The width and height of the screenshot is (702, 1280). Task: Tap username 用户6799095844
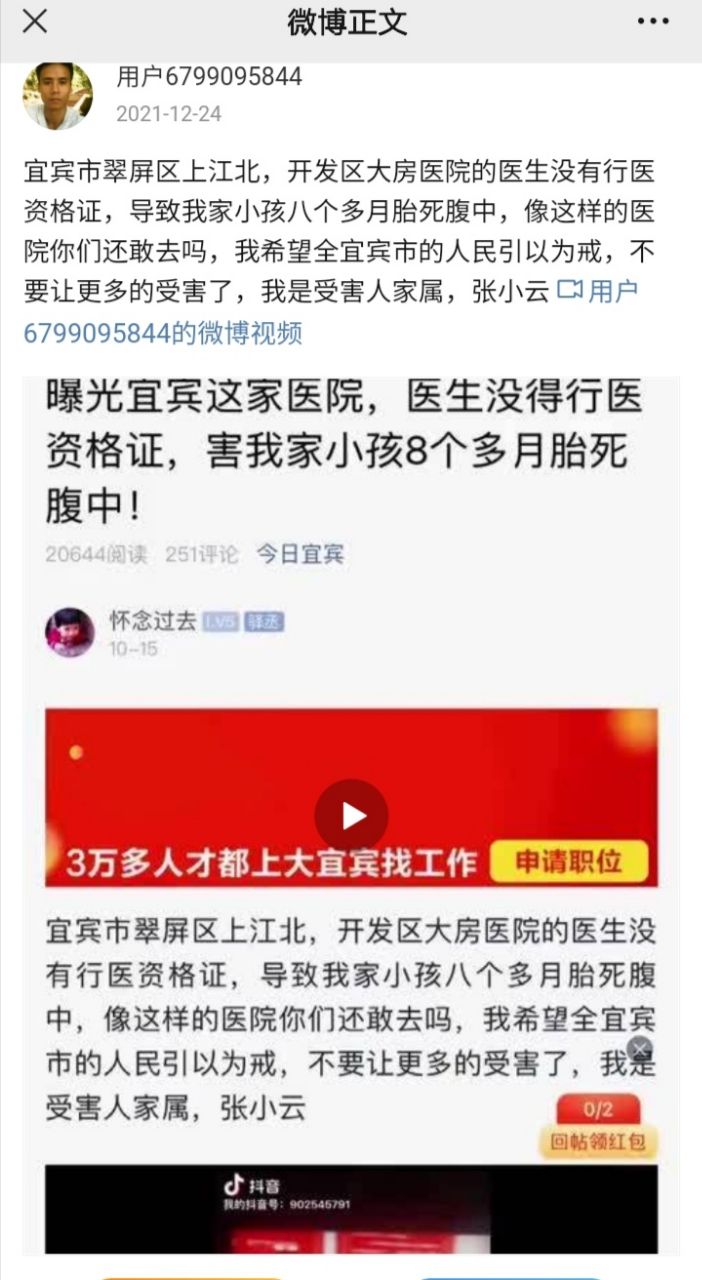click(209, 77)
